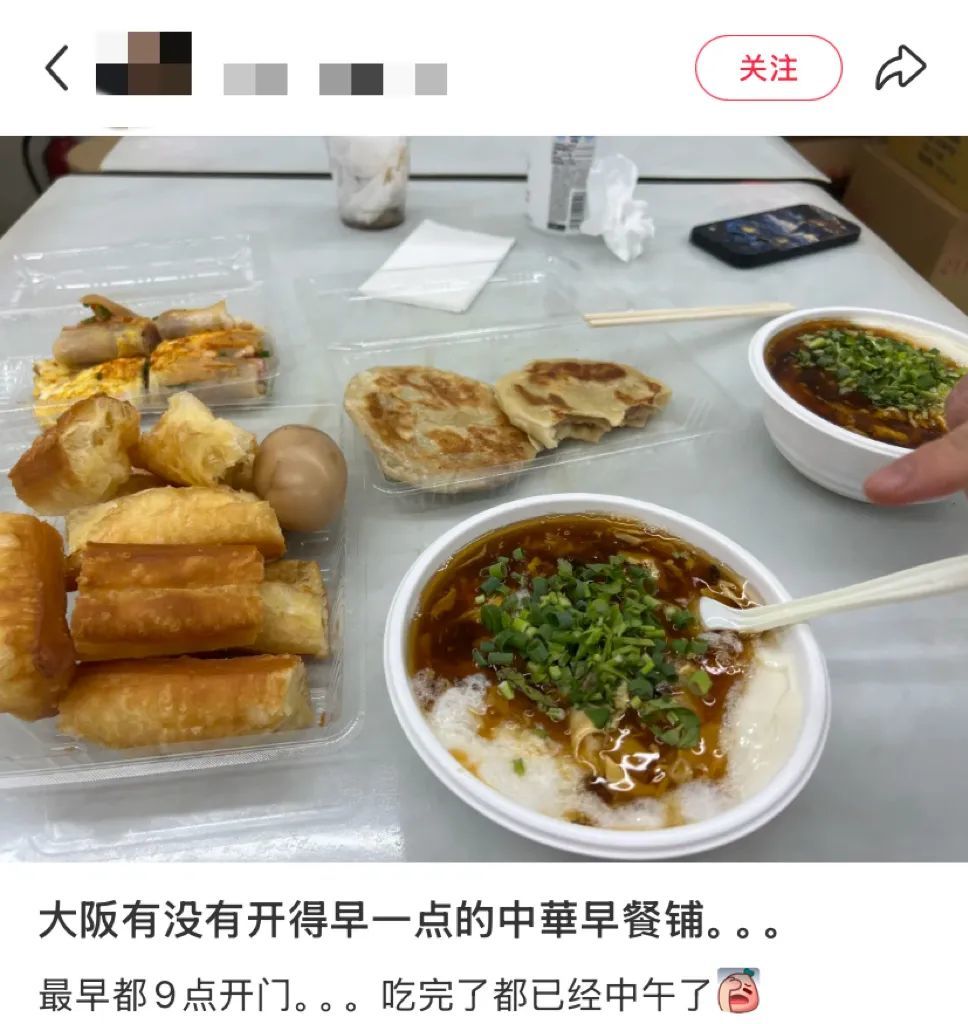Follow the author with the 关注 button
Viewport: 968px width, 1024px height.
pos(768,68)
